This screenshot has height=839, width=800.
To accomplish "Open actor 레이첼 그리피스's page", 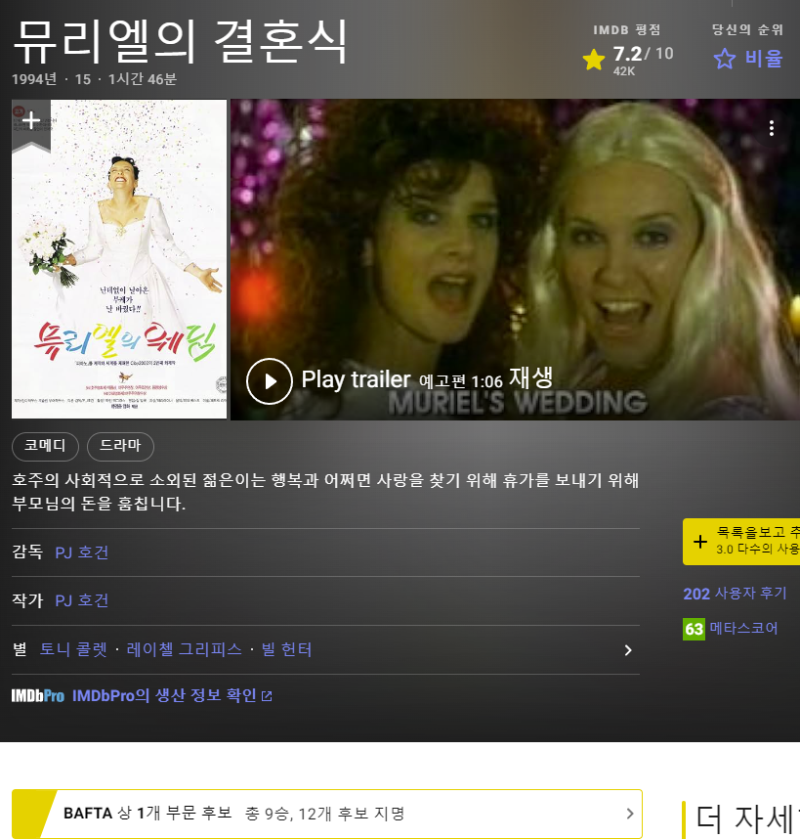I will (184, 649).
